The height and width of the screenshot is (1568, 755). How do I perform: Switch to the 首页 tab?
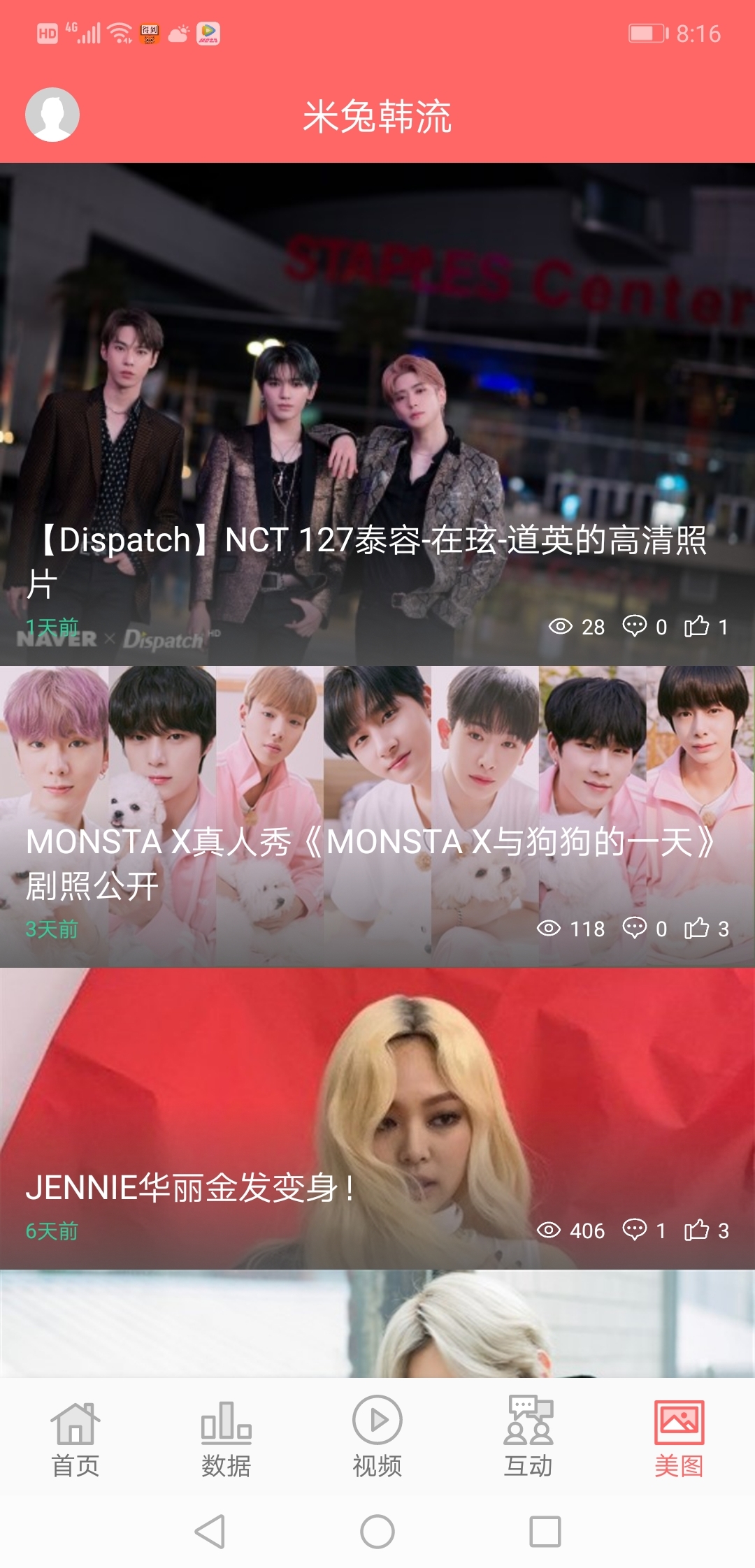(75, 1439)
